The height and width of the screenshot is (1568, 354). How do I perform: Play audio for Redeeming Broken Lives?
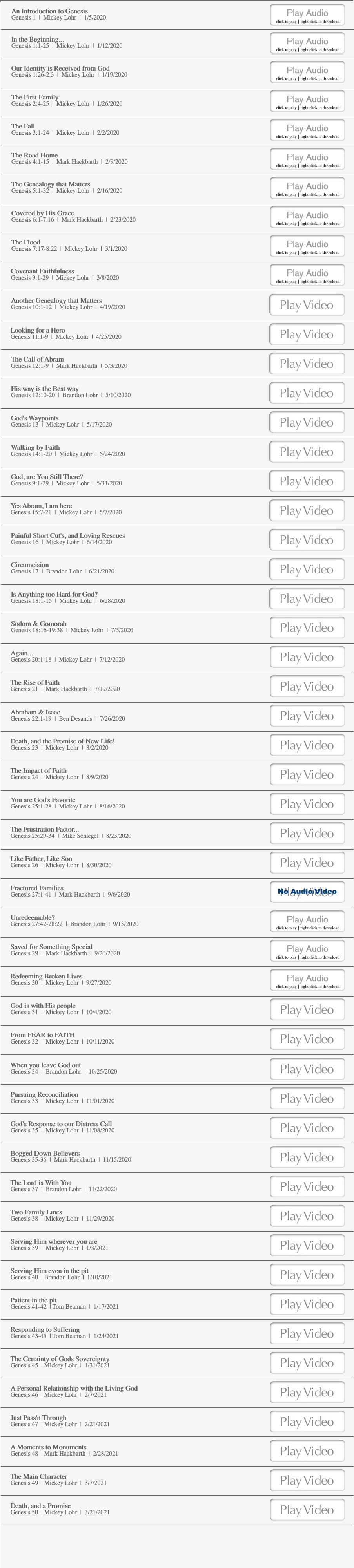(307, 980)
